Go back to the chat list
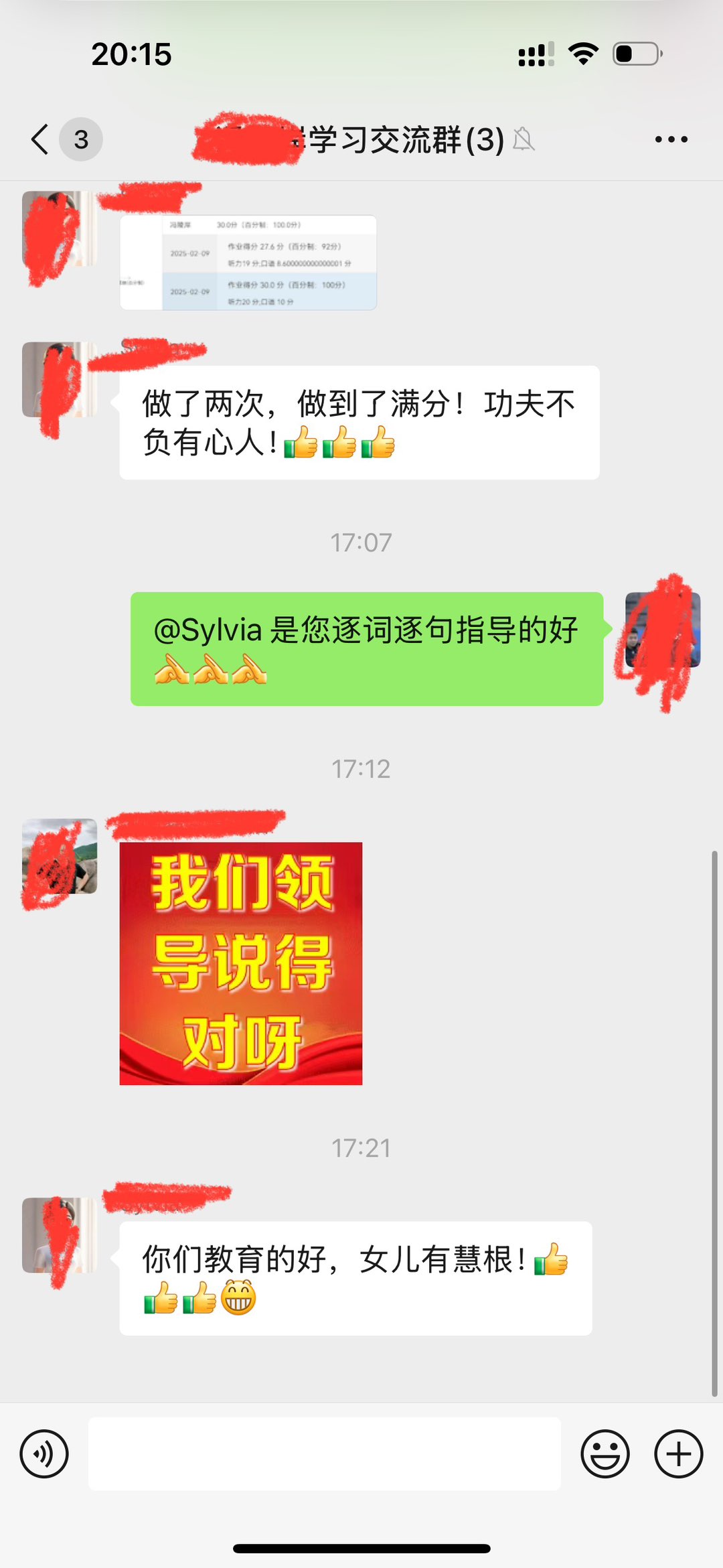The image size is (723, 1568). [40, 139]
